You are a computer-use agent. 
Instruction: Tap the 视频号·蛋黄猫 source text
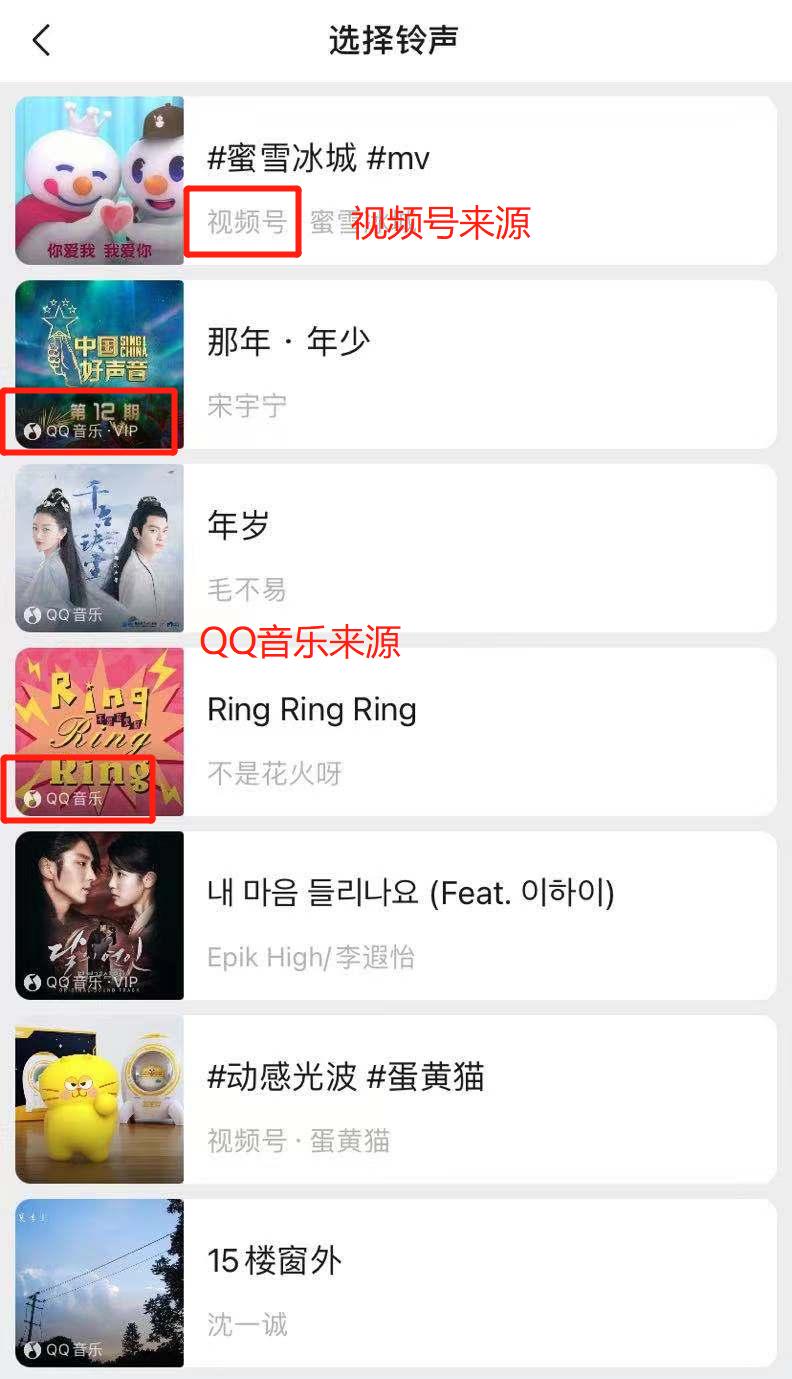[x=300, y=1142]
